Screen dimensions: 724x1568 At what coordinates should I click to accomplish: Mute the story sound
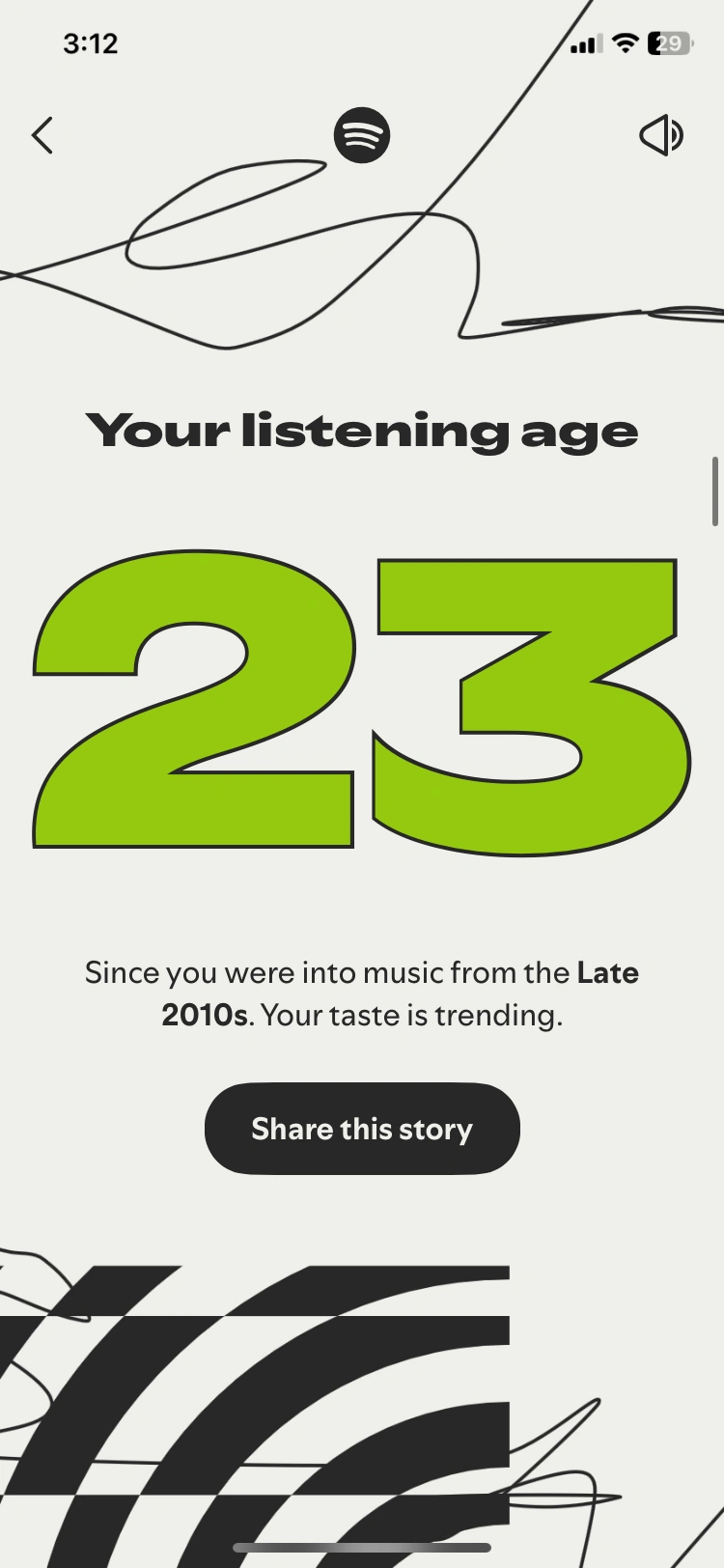(661, 136)
